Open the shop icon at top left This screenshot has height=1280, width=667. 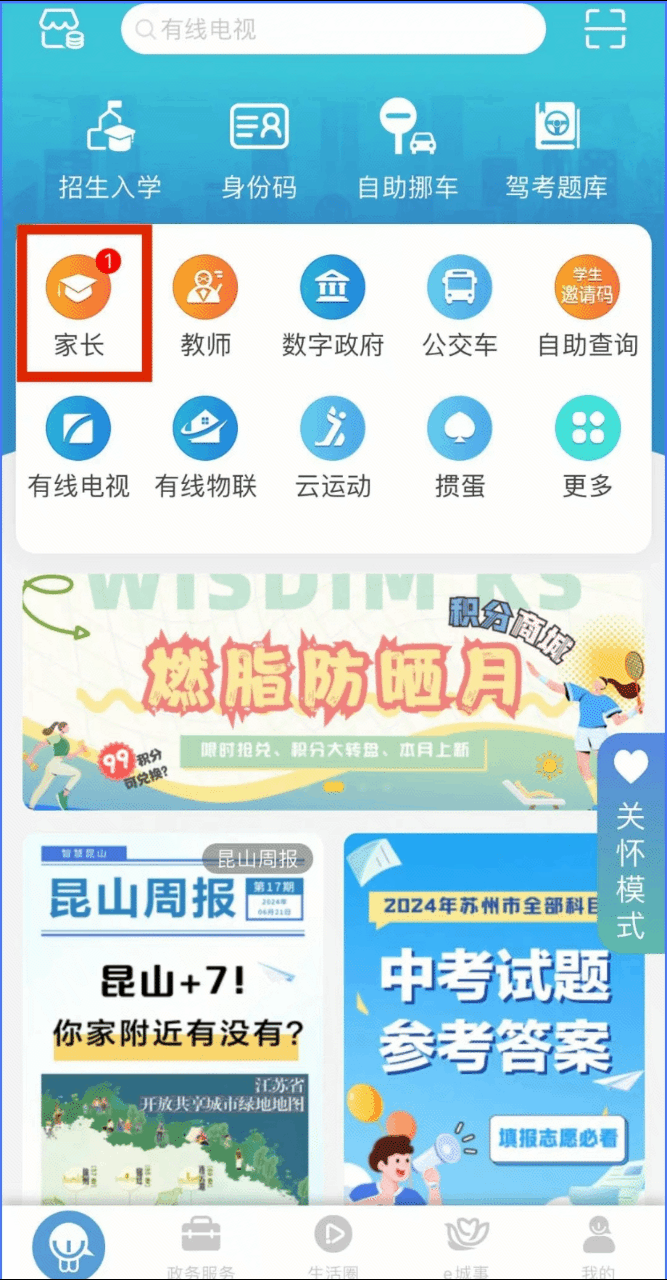click(62, 28)
